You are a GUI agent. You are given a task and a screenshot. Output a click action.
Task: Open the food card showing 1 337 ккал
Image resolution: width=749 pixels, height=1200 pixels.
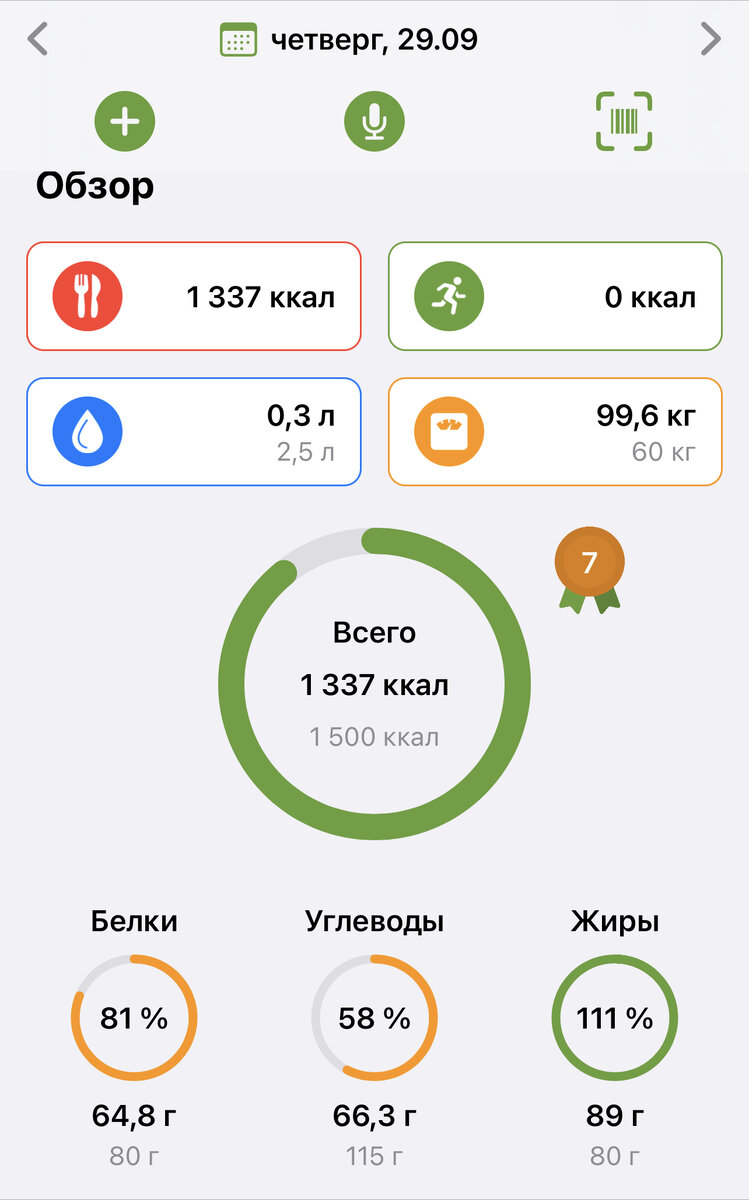click(x=193, y=296)
